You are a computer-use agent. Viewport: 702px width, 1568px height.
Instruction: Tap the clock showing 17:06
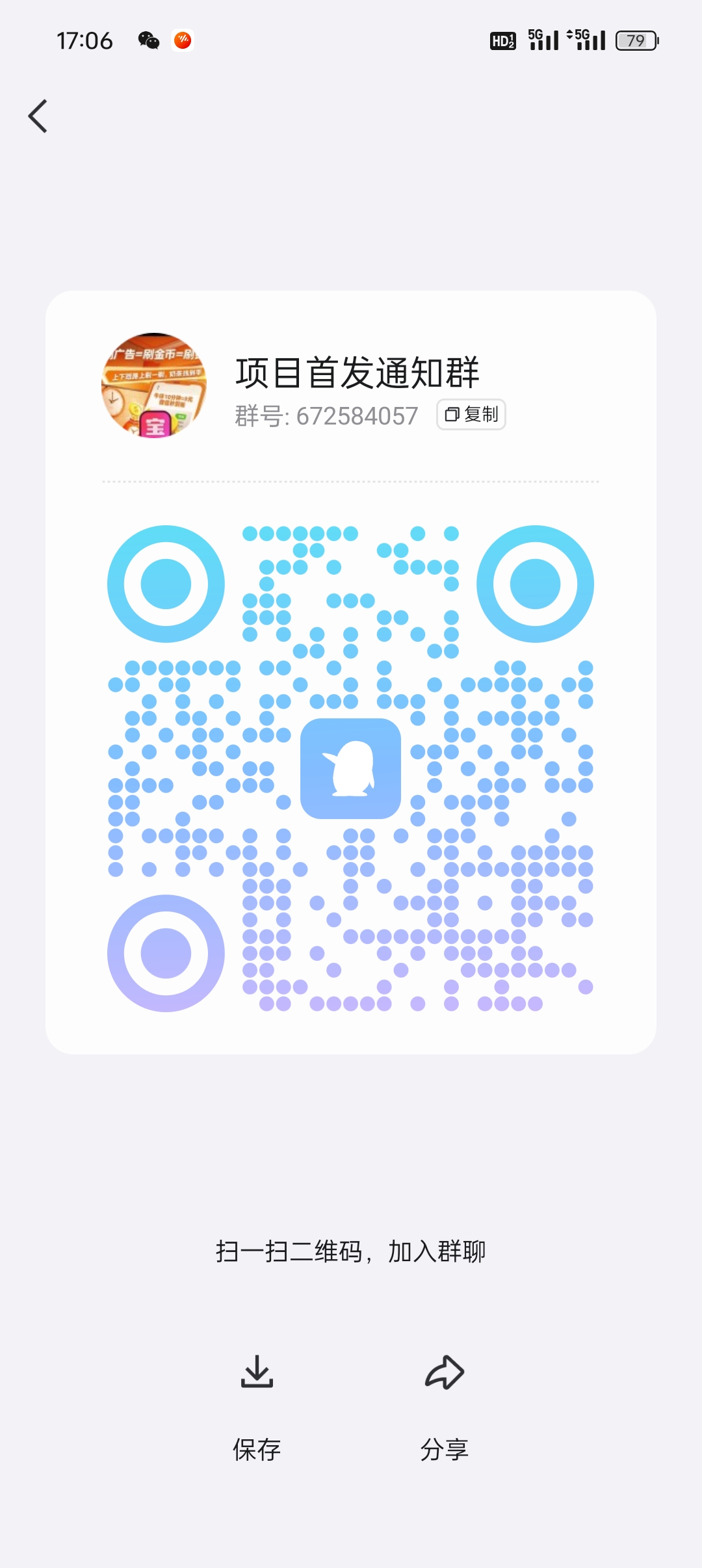(x=84, y=40)
